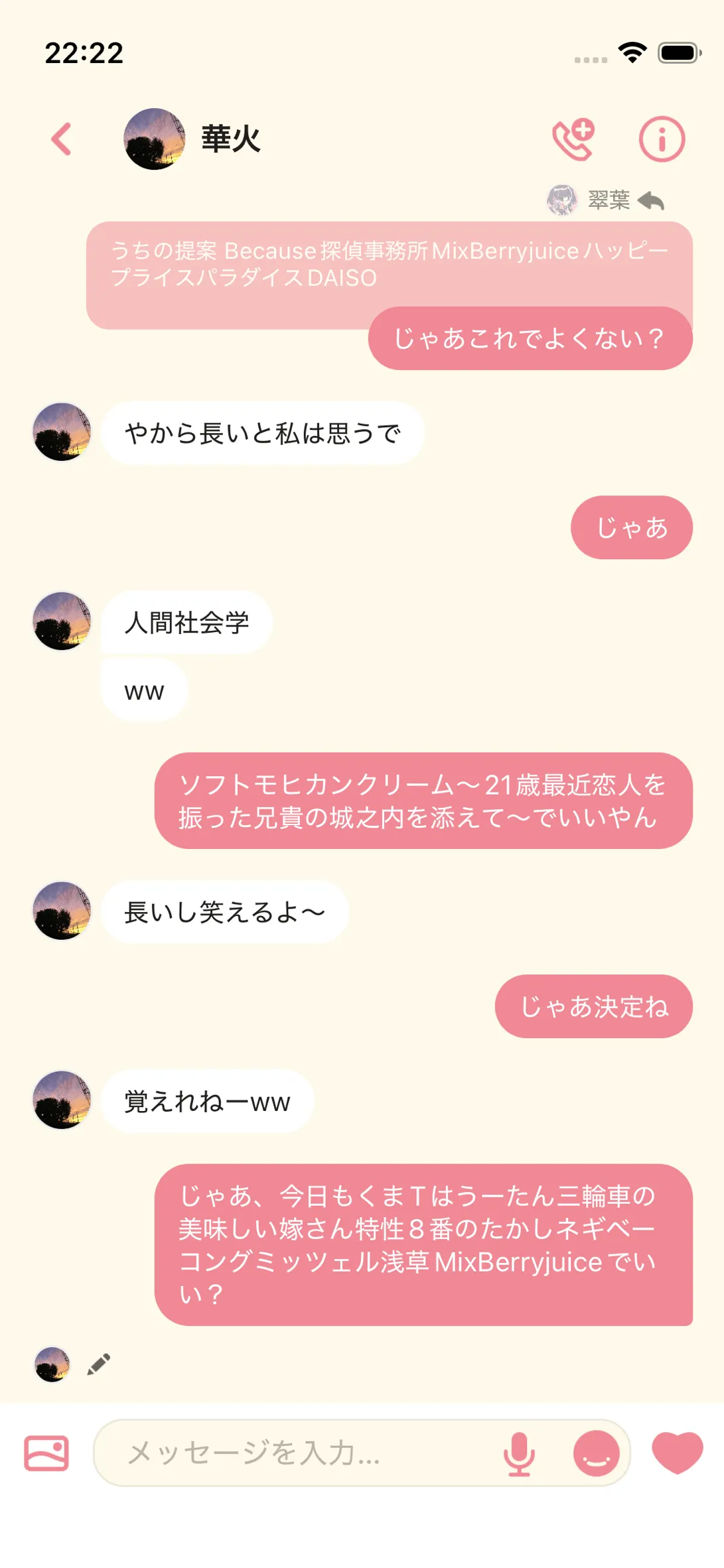
Task: Open 華火's profile picture in header
Action: click(155, 139)
